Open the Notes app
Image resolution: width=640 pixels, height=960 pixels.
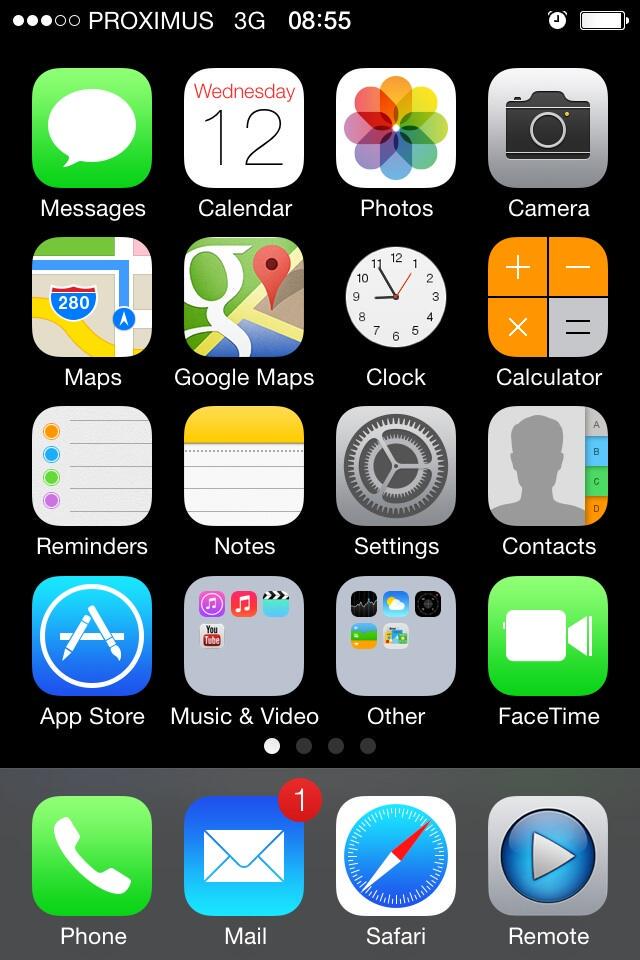244,466
